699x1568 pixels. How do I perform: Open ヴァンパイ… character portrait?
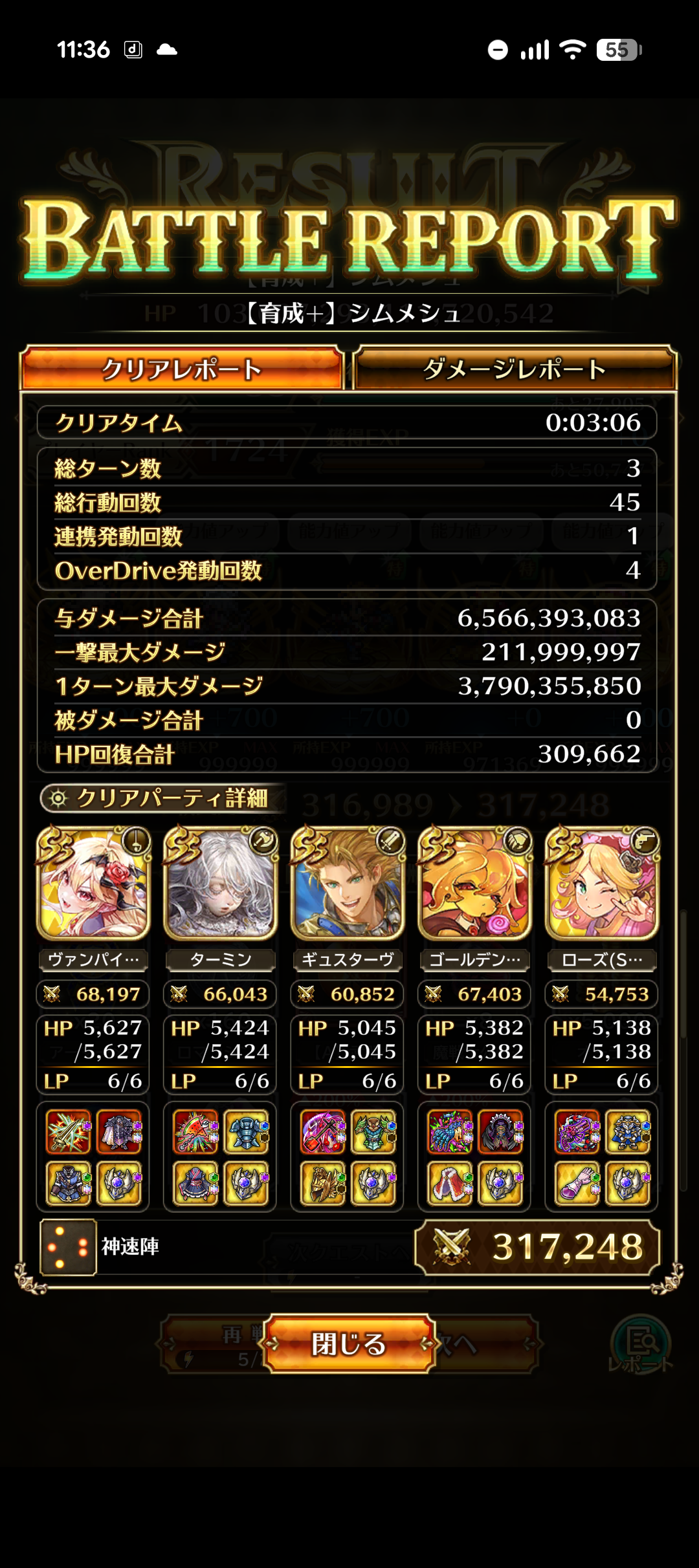(x=94, y=884)
